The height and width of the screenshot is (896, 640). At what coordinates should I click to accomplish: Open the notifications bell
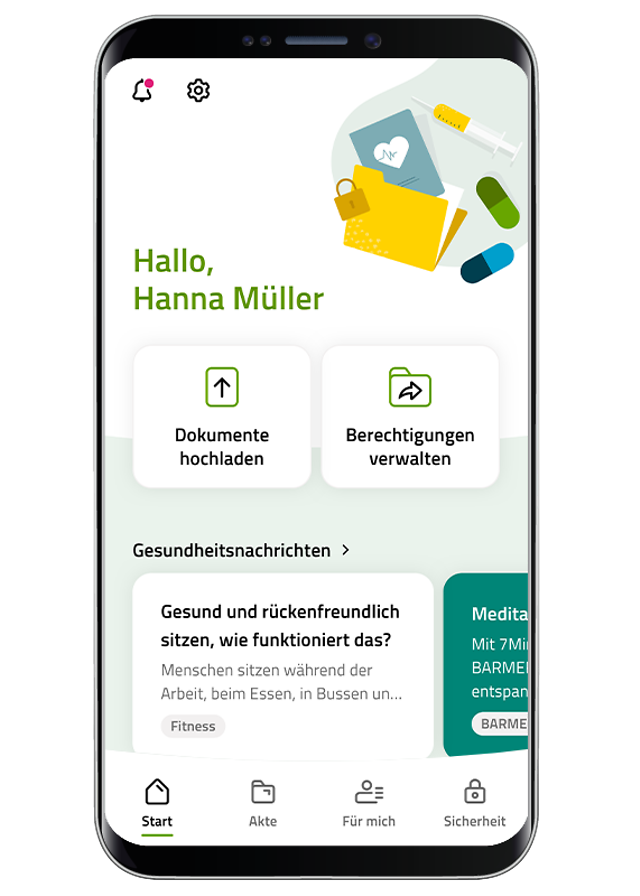coord(142,91)
